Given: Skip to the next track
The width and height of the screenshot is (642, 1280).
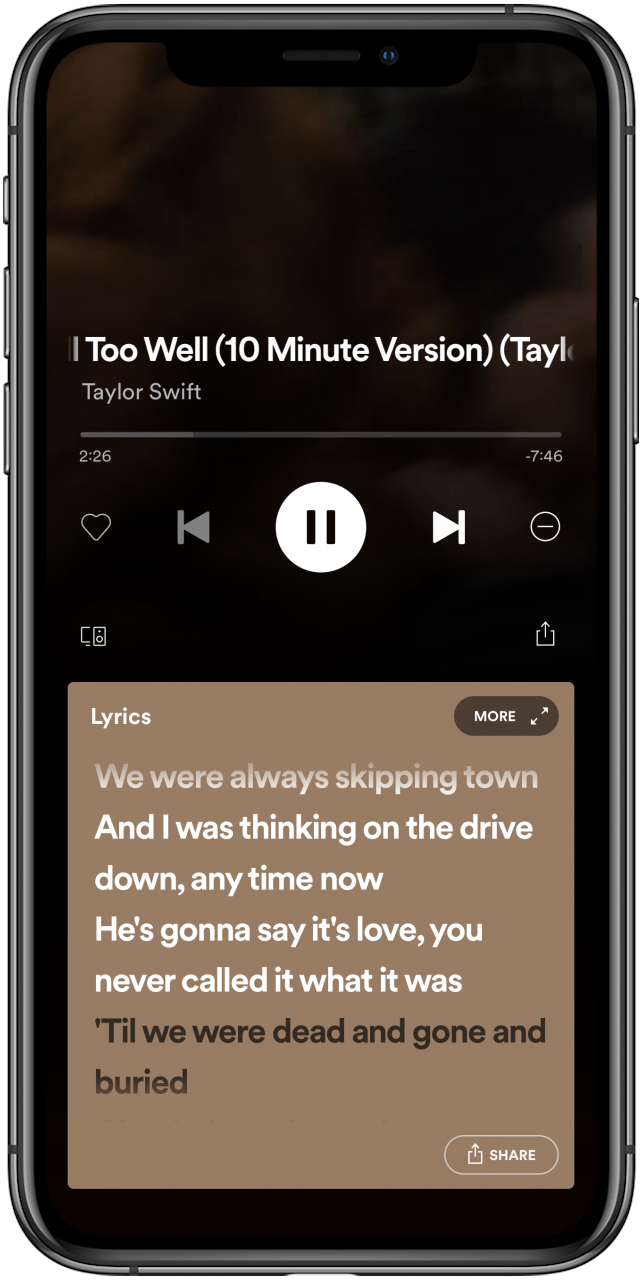Looking at the screenshot, I should [x=448, y=527].
